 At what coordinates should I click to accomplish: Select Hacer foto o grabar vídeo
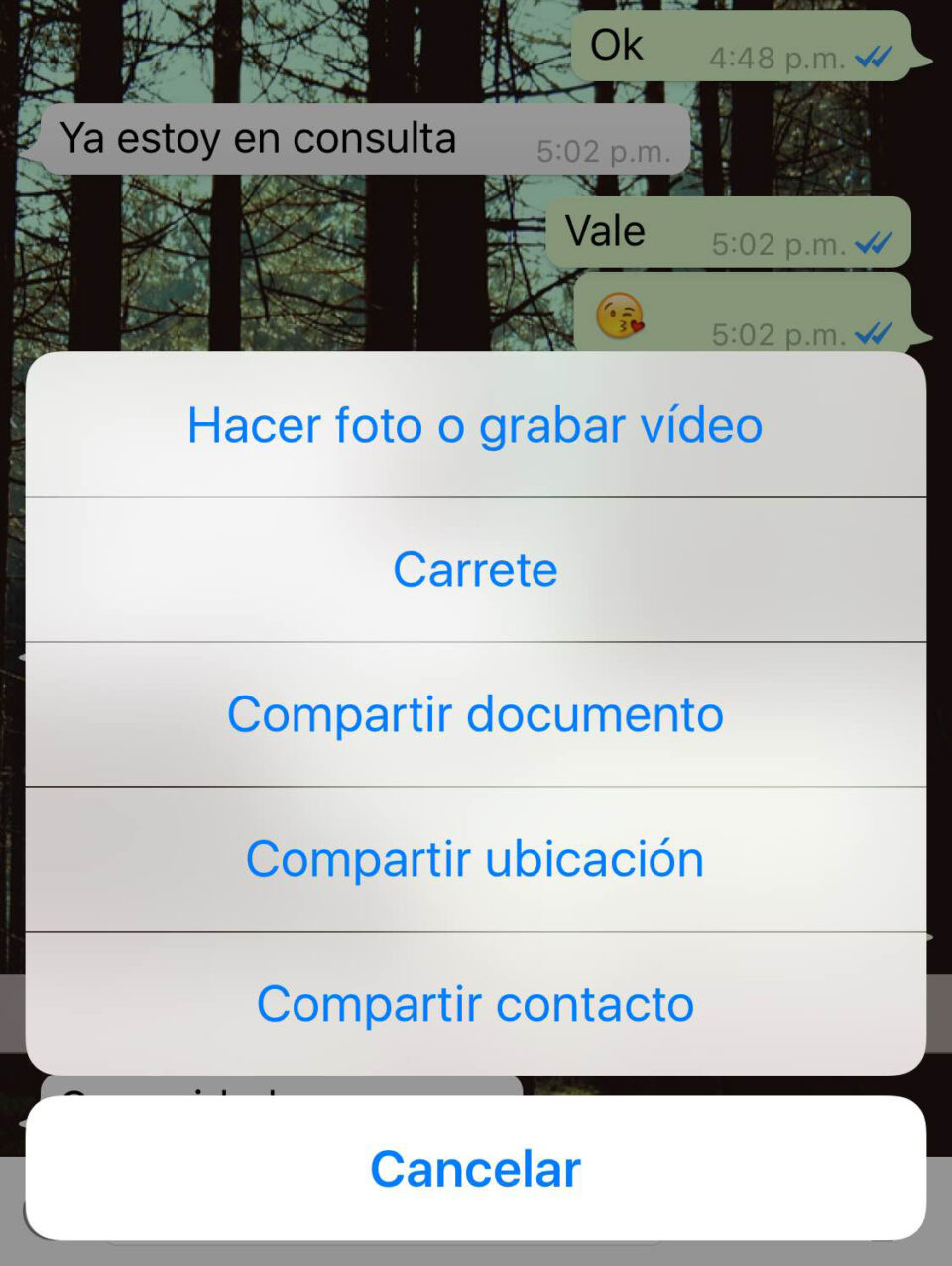tap(475, 425)
